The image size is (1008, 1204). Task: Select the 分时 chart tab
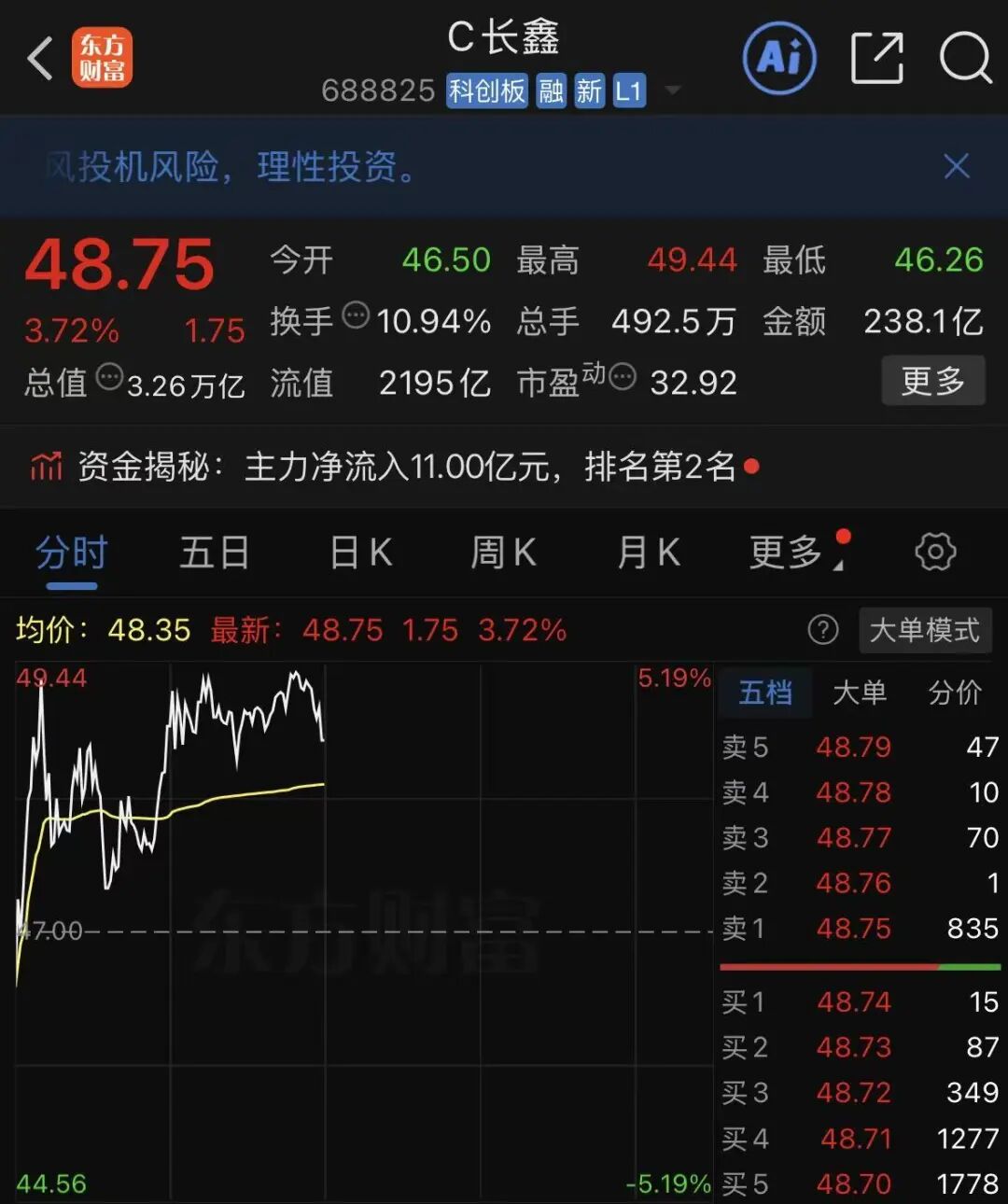coord(72,553)
